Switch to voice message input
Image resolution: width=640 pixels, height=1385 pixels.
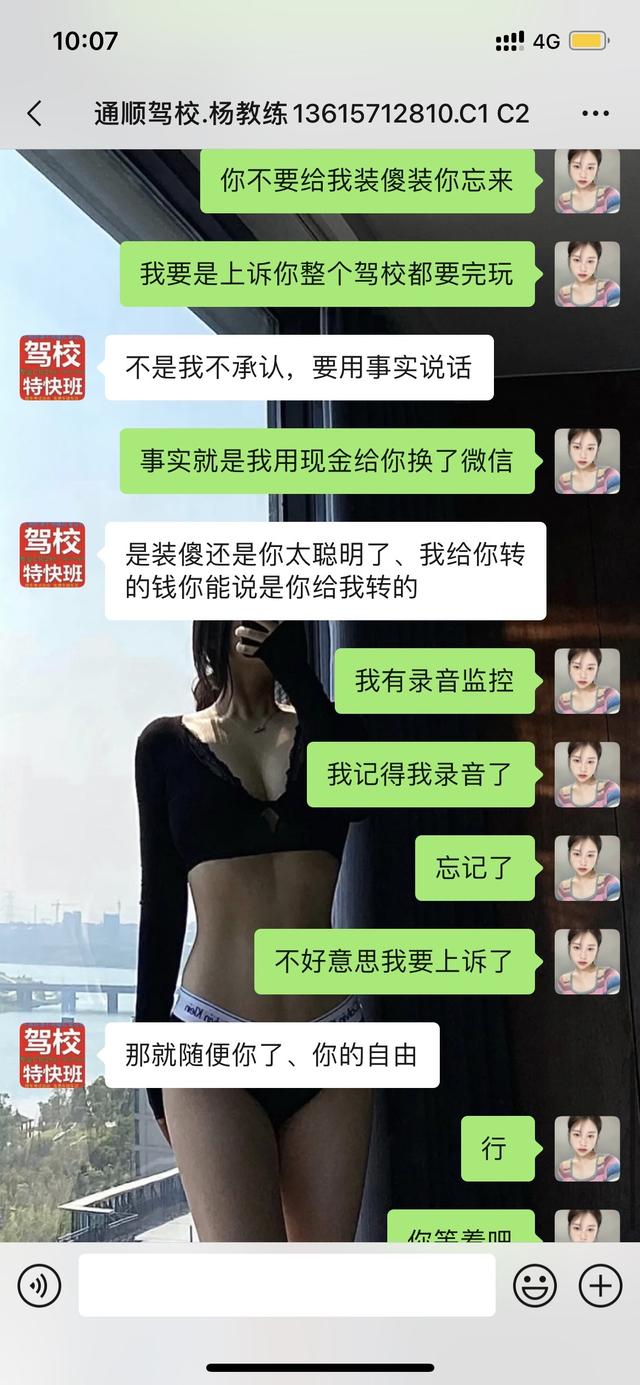(x=39, y=1285)
